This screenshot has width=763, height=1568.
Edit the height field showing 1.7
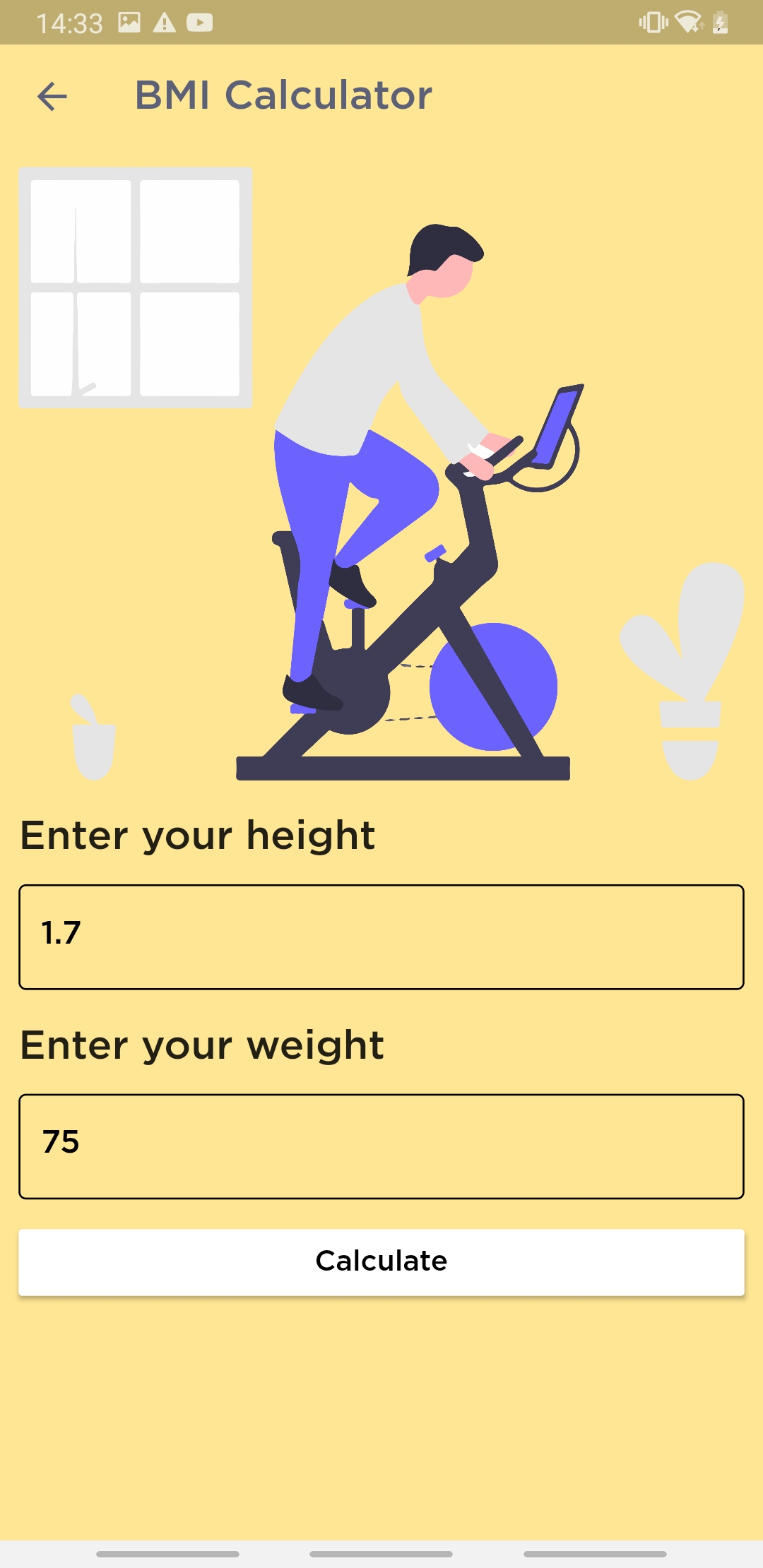(381, 937)
